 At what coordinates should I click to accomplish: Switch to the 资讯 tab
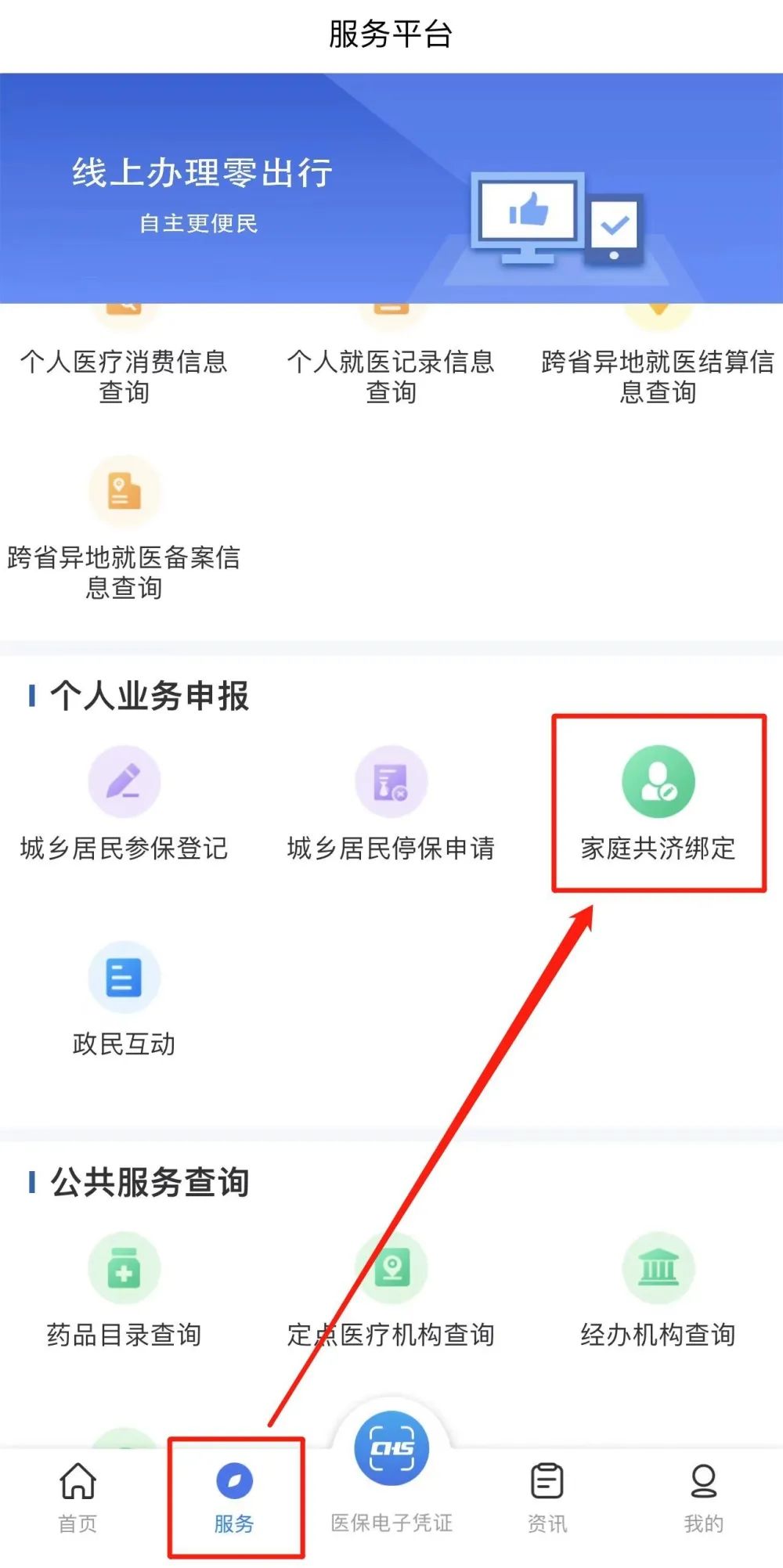547,1498
